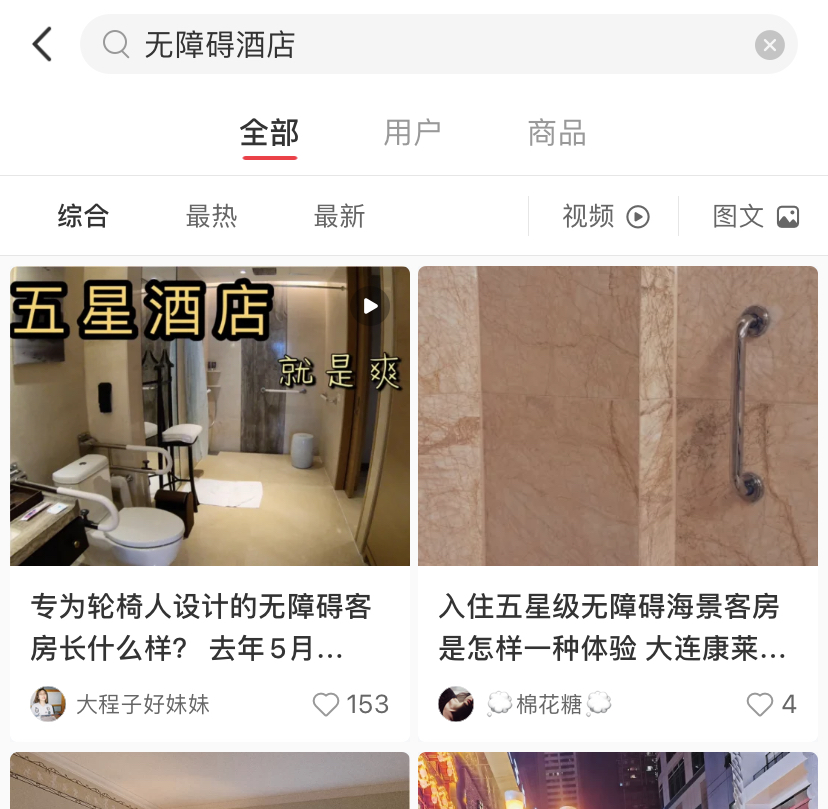This screenshot has height=809, width=828.
Task: View 大程子好妹妹's profile avatar
Action: 48,704
